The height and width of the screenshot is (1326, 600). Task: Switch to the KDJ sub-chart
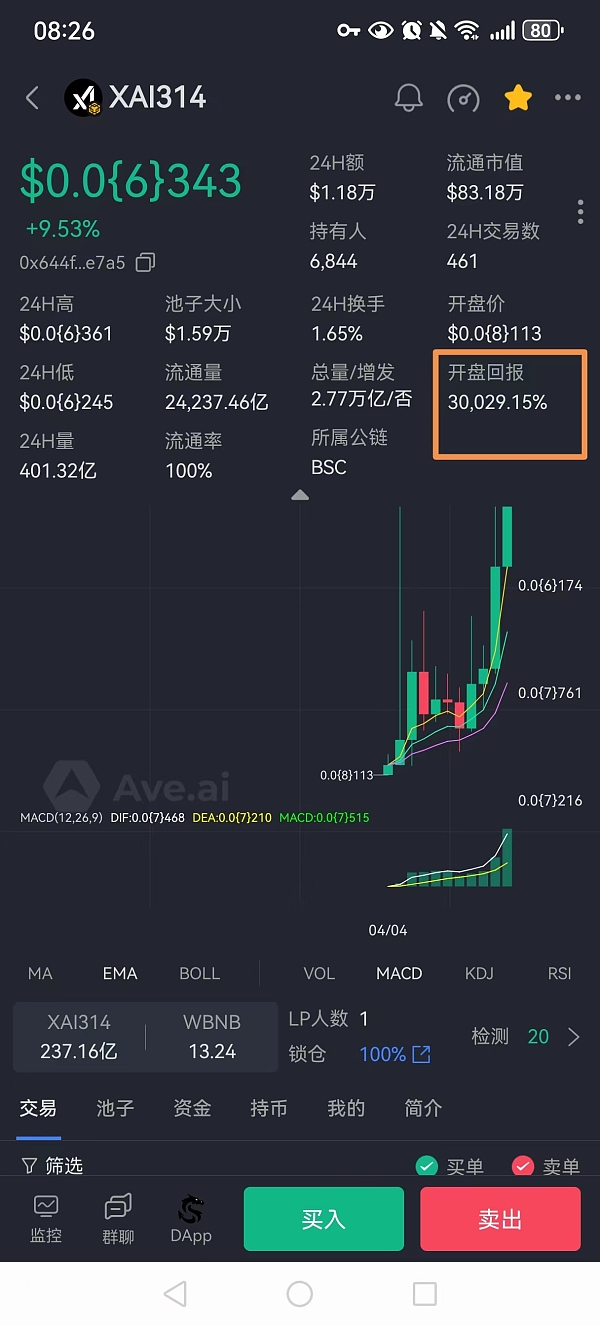(479, 973)
